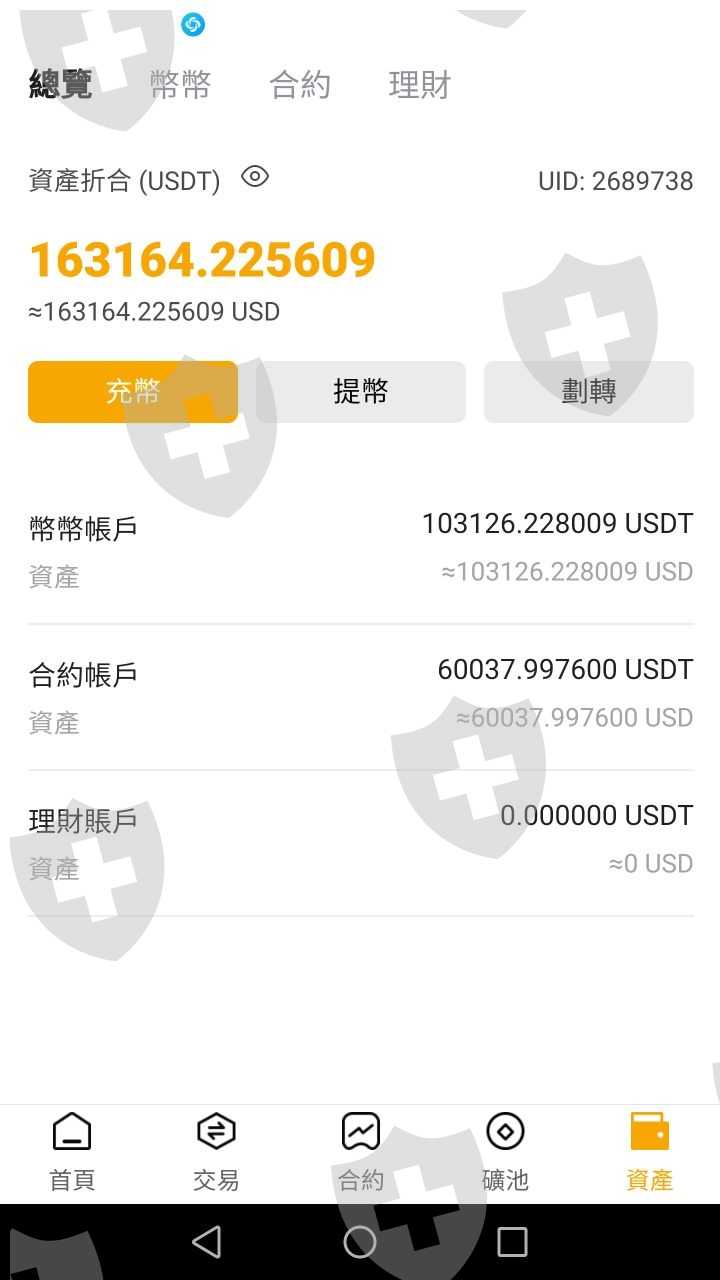Go to 首頁 in bottom navigation
This screenshot has width=720, height=1280.
[x=72, y=1152]
